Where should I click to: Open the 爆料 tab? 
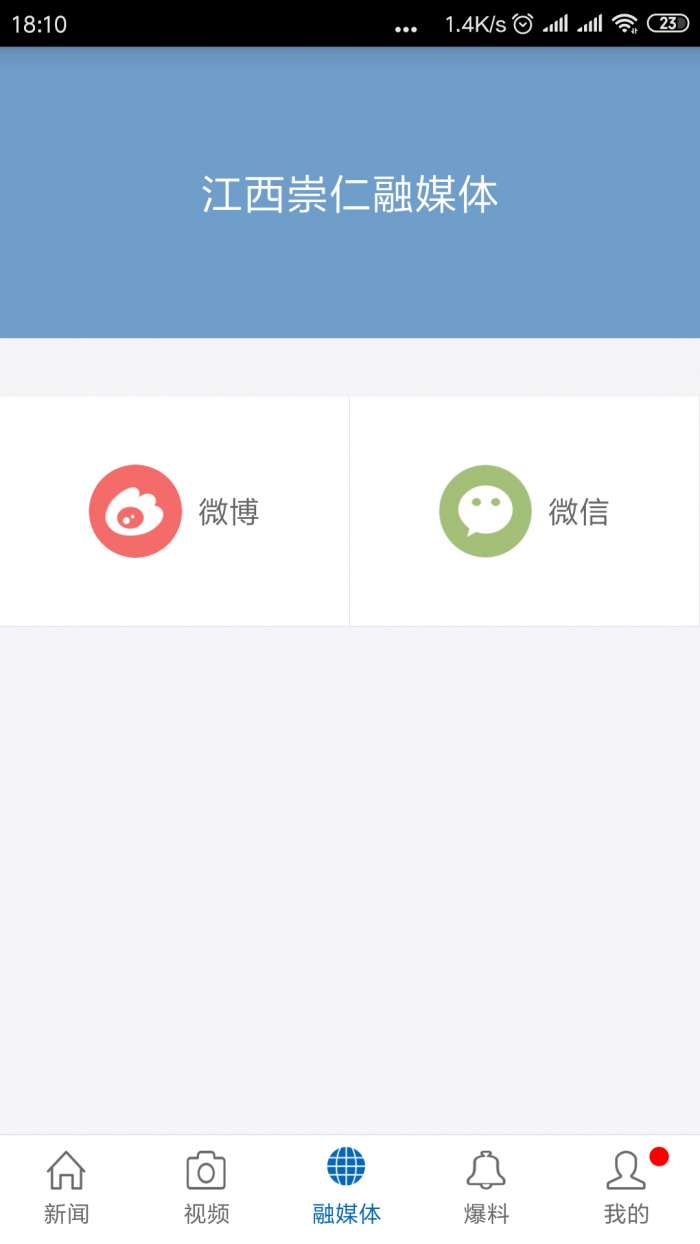(486, 1189)
